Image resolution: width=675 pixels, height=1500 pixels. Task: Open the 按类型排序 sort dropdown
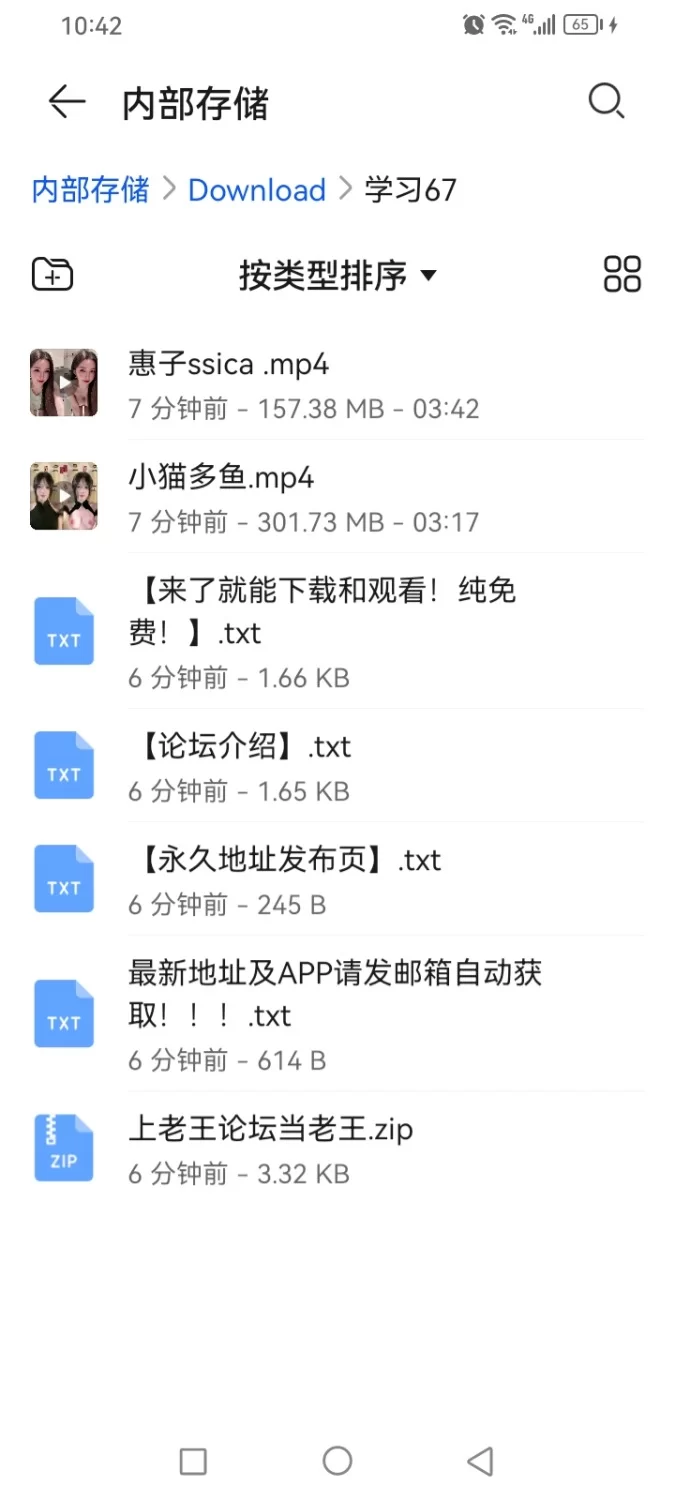[337, 275]
